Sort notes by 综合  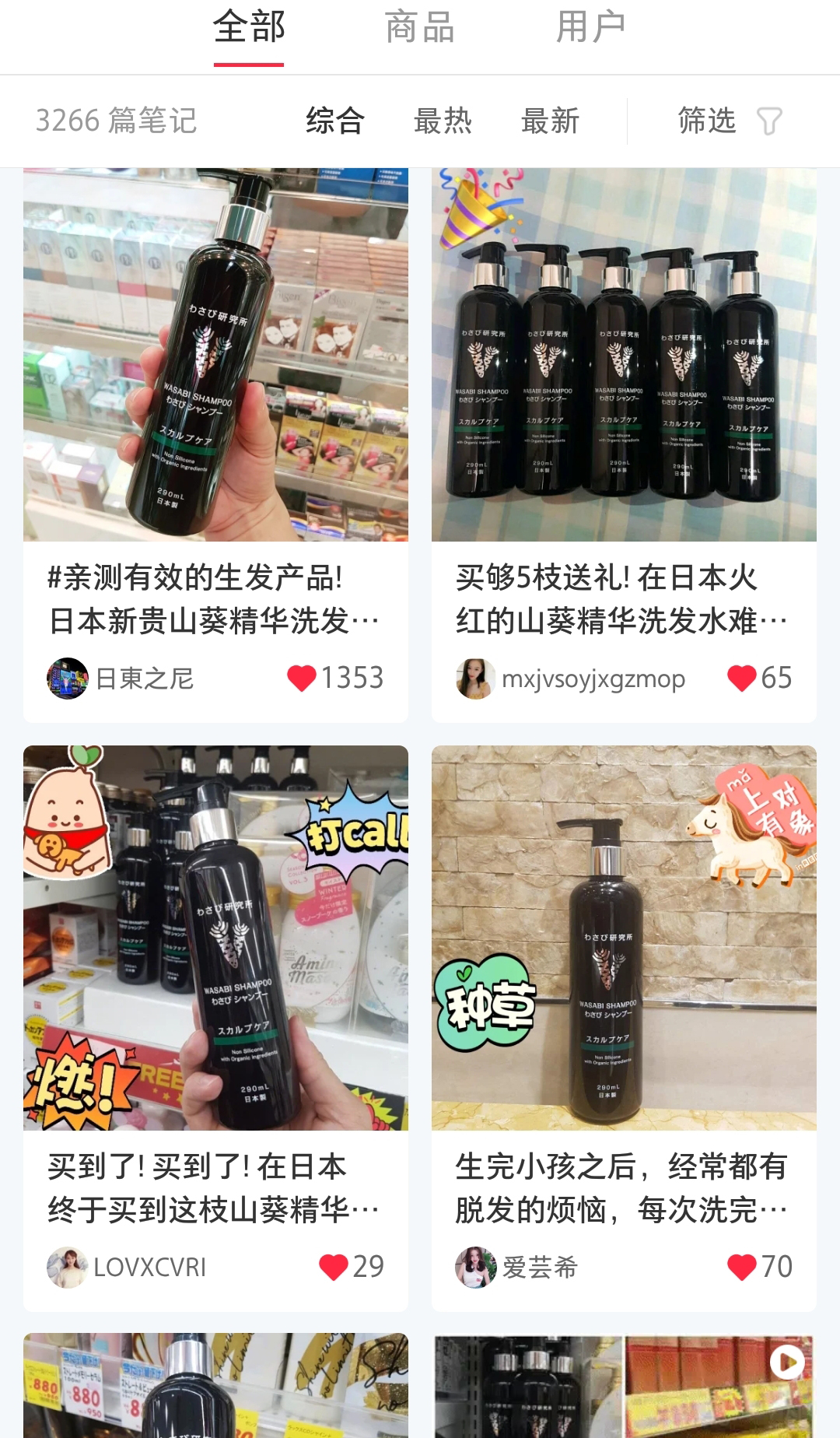click(334, 121)
